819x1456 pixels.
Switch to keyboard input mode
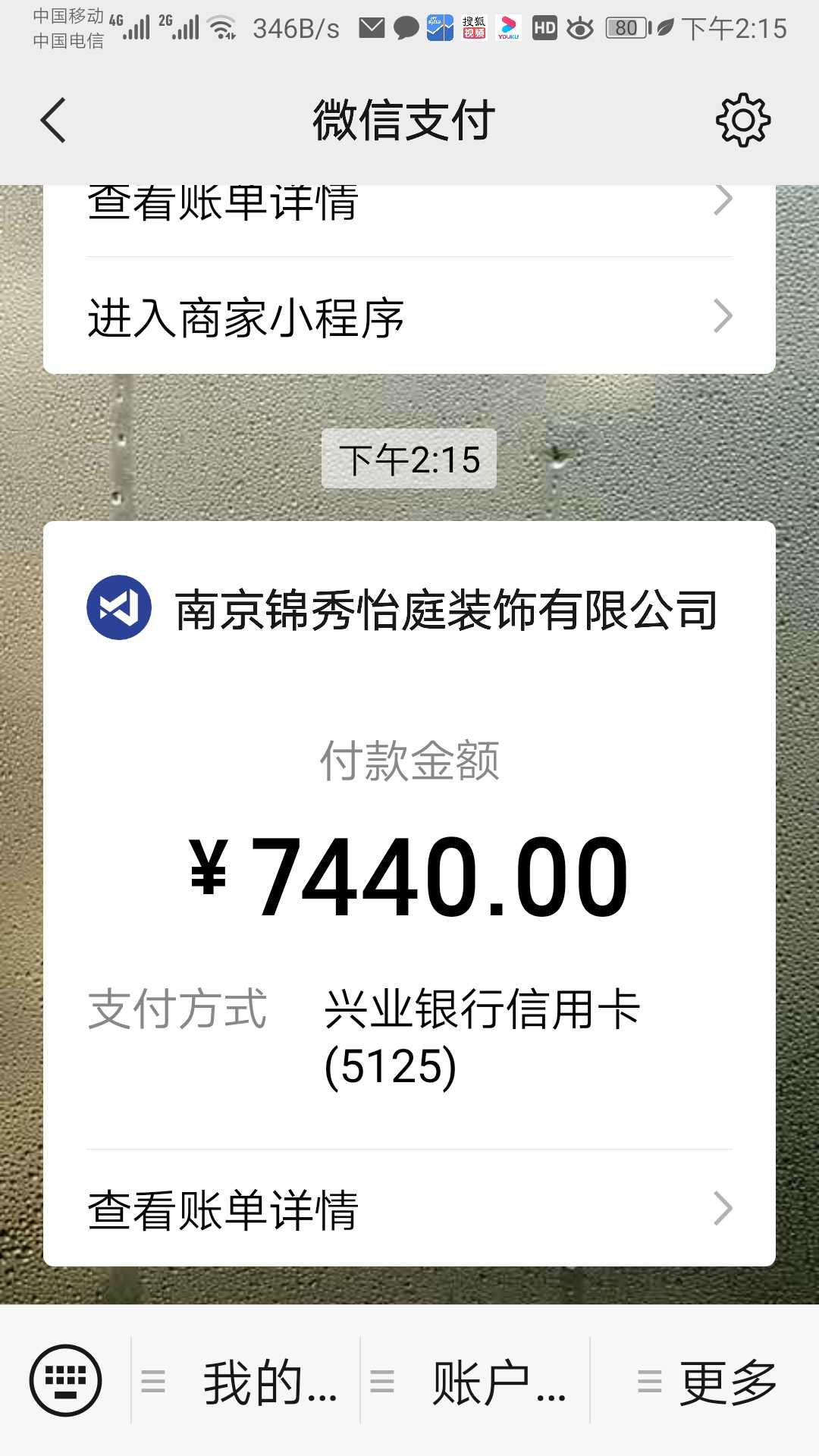pyautogui.click(x=65, y=1380)
